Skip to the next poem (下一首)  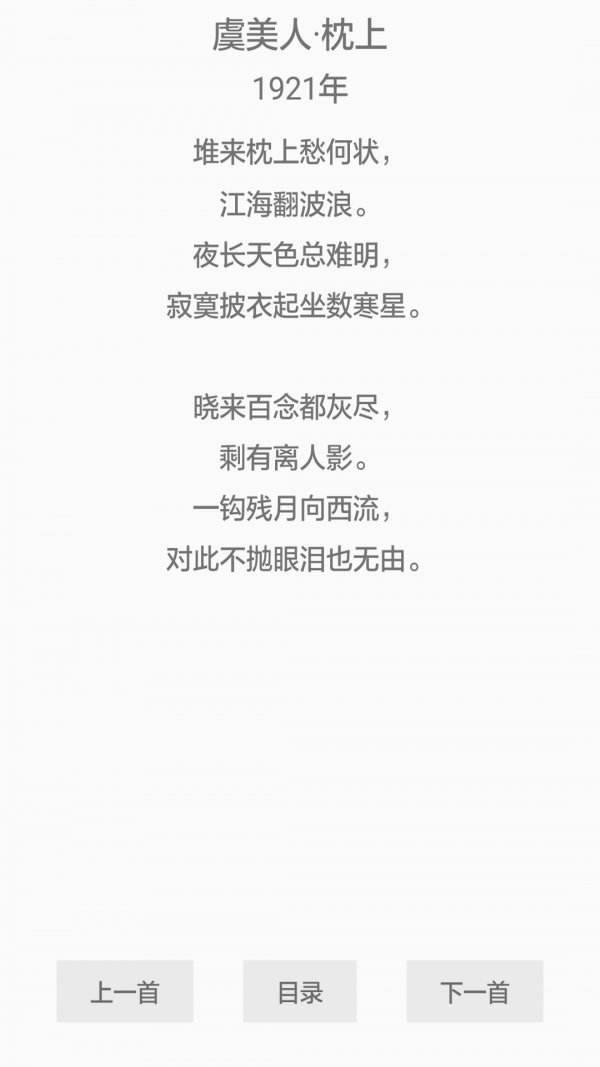point(475,991)
